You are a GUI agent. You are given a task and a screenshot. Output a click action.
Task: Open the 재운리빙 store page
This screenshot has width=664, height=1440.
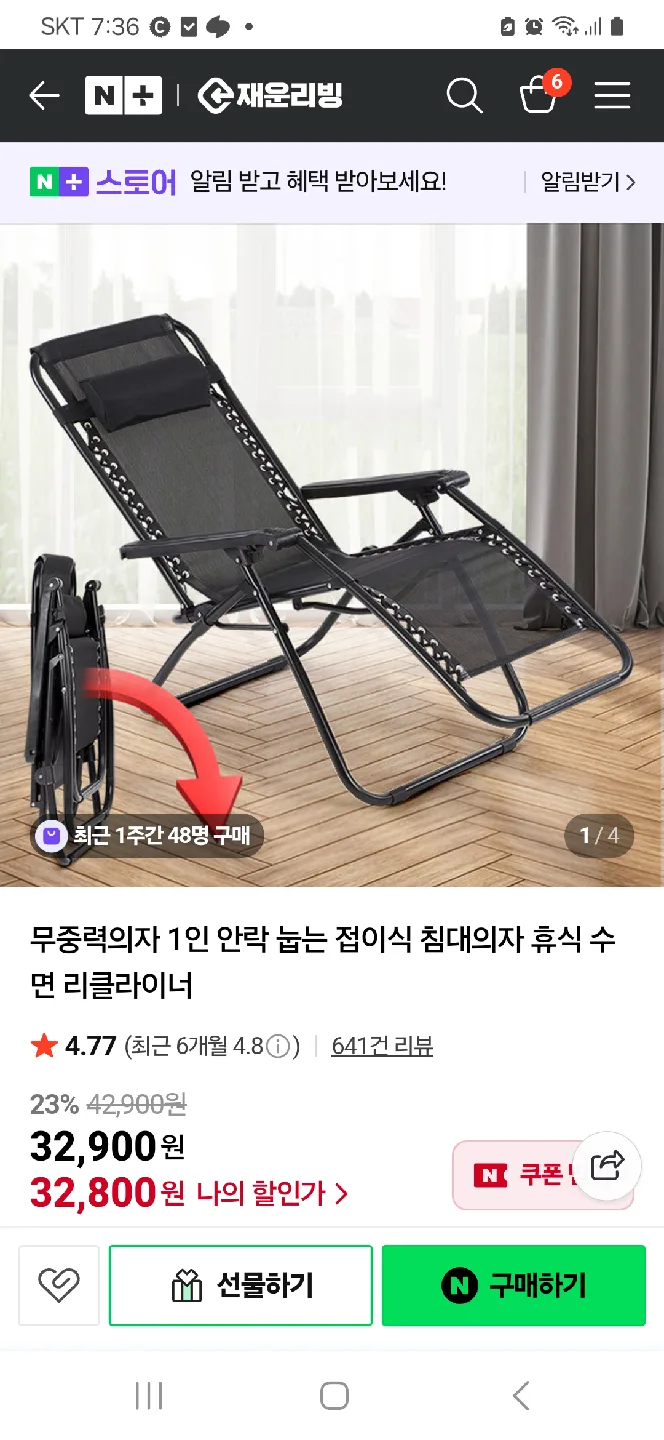coord(270,96)
